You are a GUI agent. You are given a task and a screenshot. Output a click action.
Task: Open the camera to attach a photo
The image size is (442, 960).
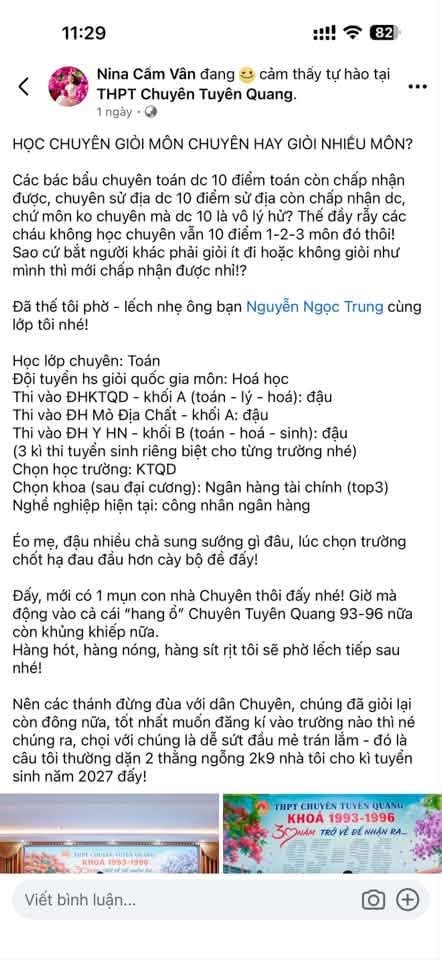tap(373, 899)
